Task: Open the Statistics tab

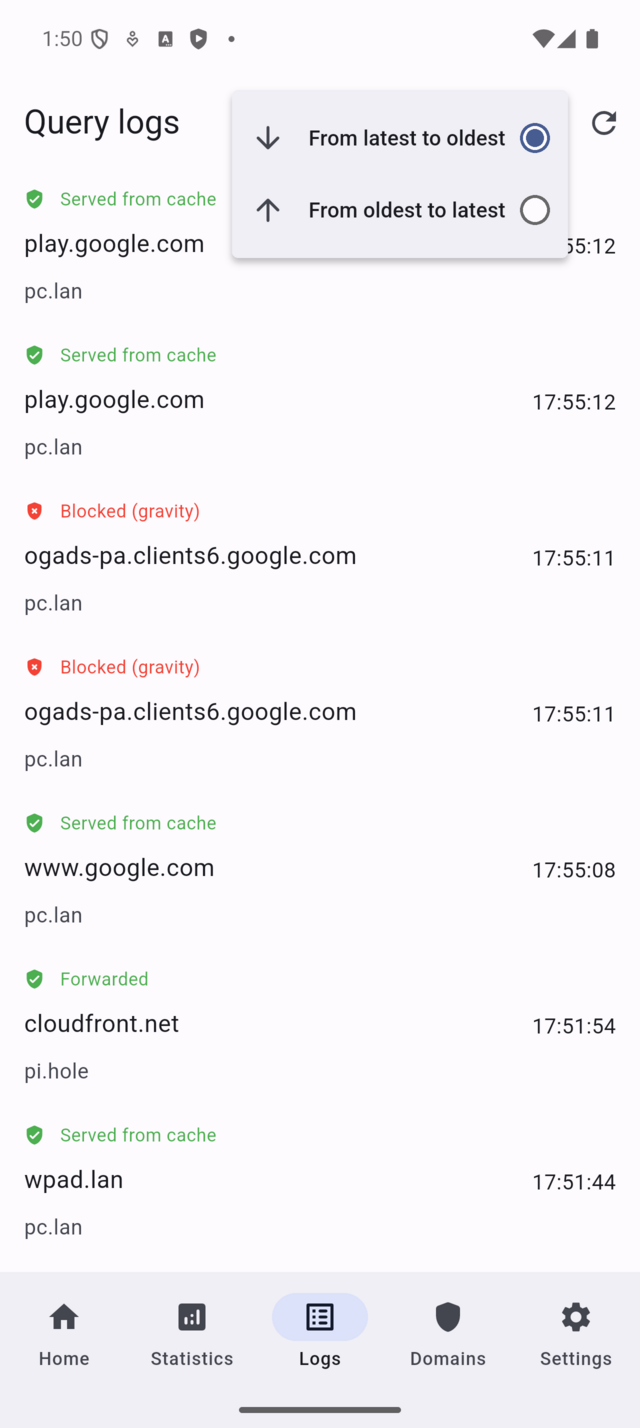Action: click(192, 1334)
